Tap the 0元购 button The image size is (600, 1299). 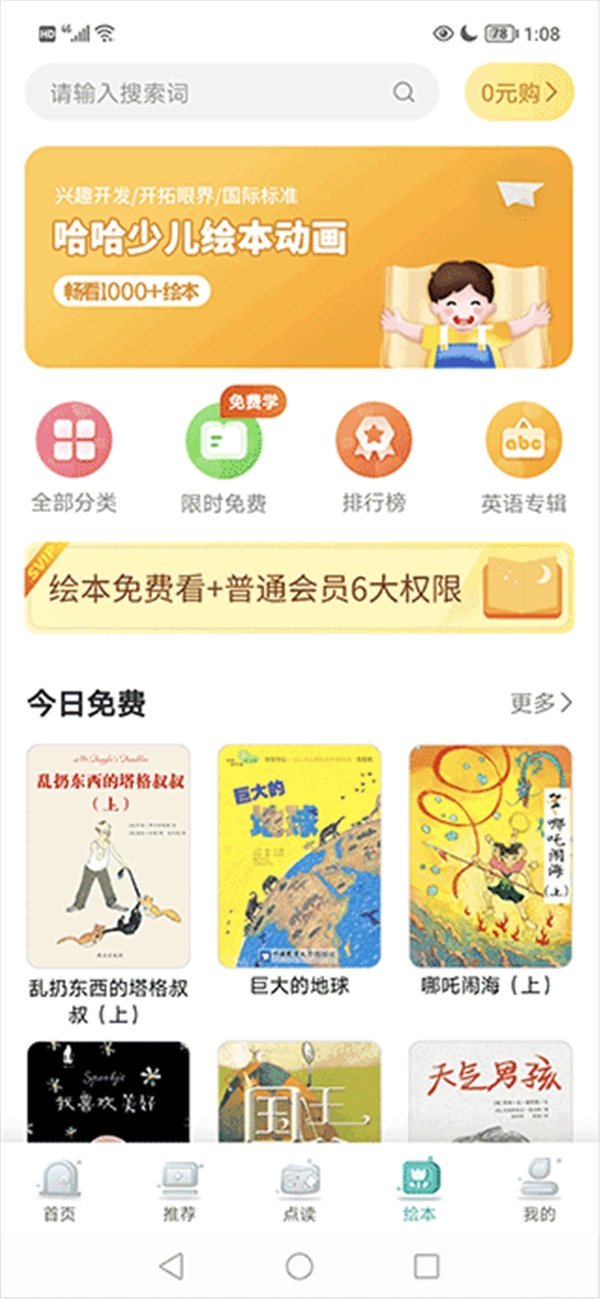point(518,93)
